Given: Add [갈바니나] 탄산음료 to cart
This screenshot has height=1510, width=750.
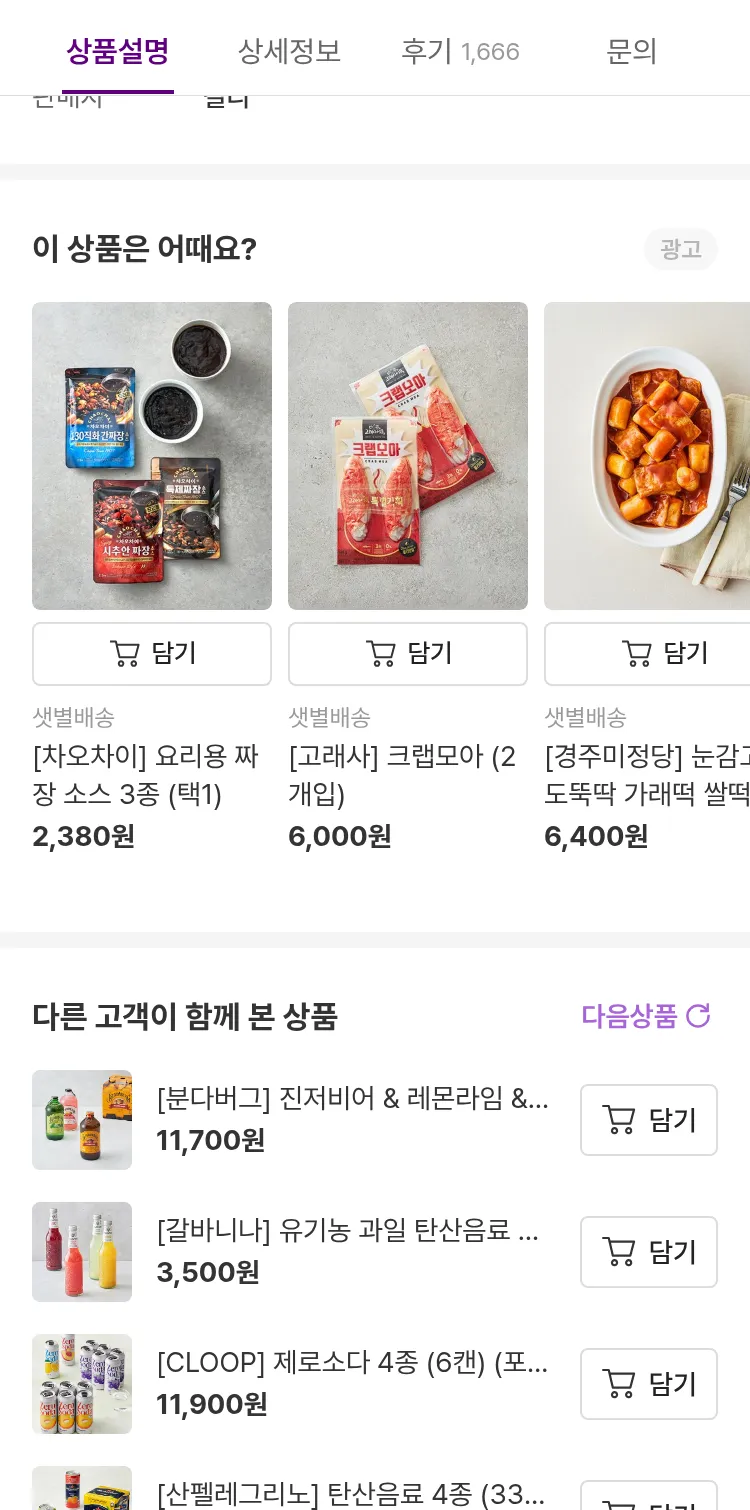Looking at the screenshot, I should (649, 1252).
